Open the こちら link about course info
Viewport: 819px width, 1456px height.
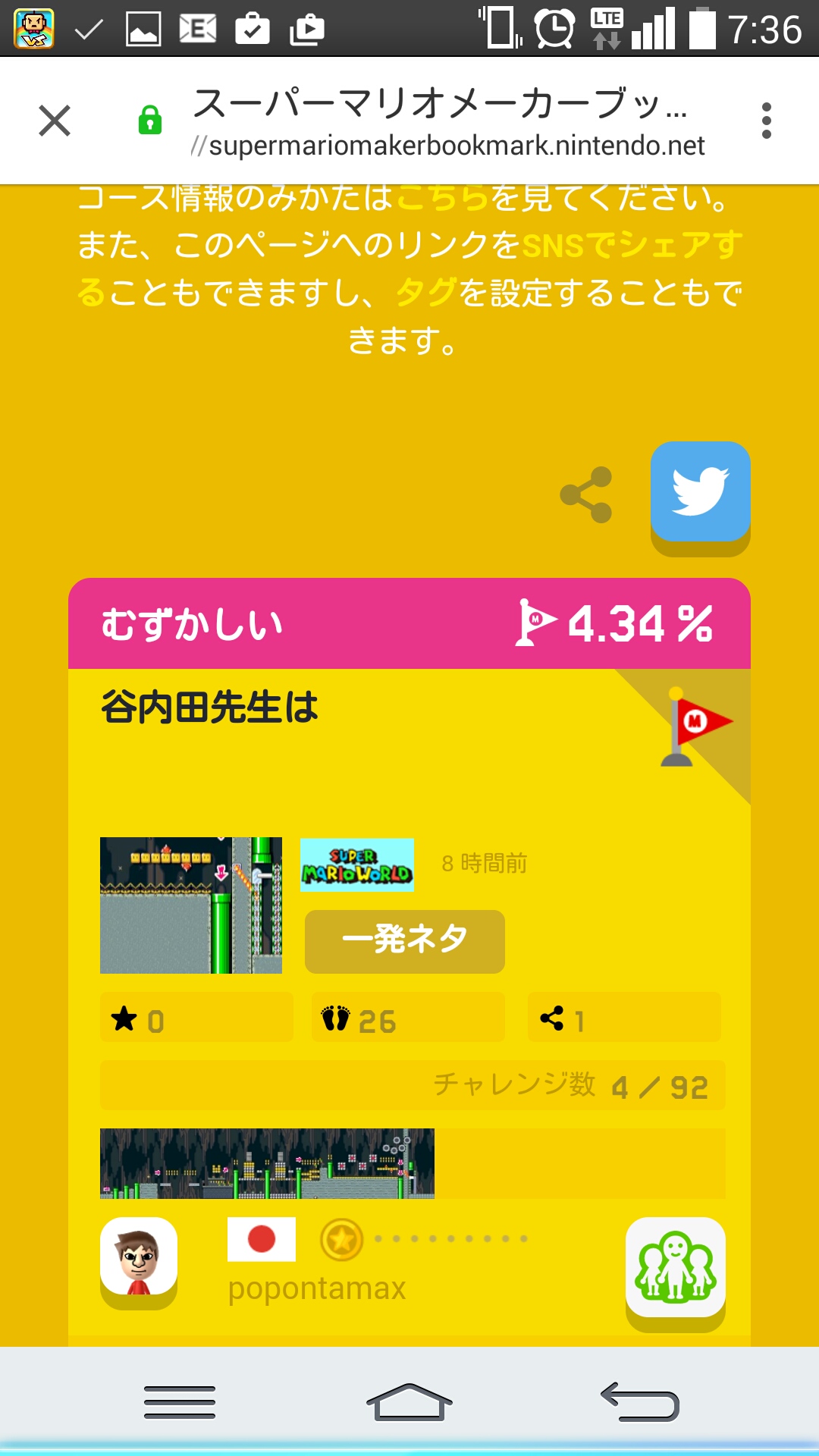pos(442,199)
